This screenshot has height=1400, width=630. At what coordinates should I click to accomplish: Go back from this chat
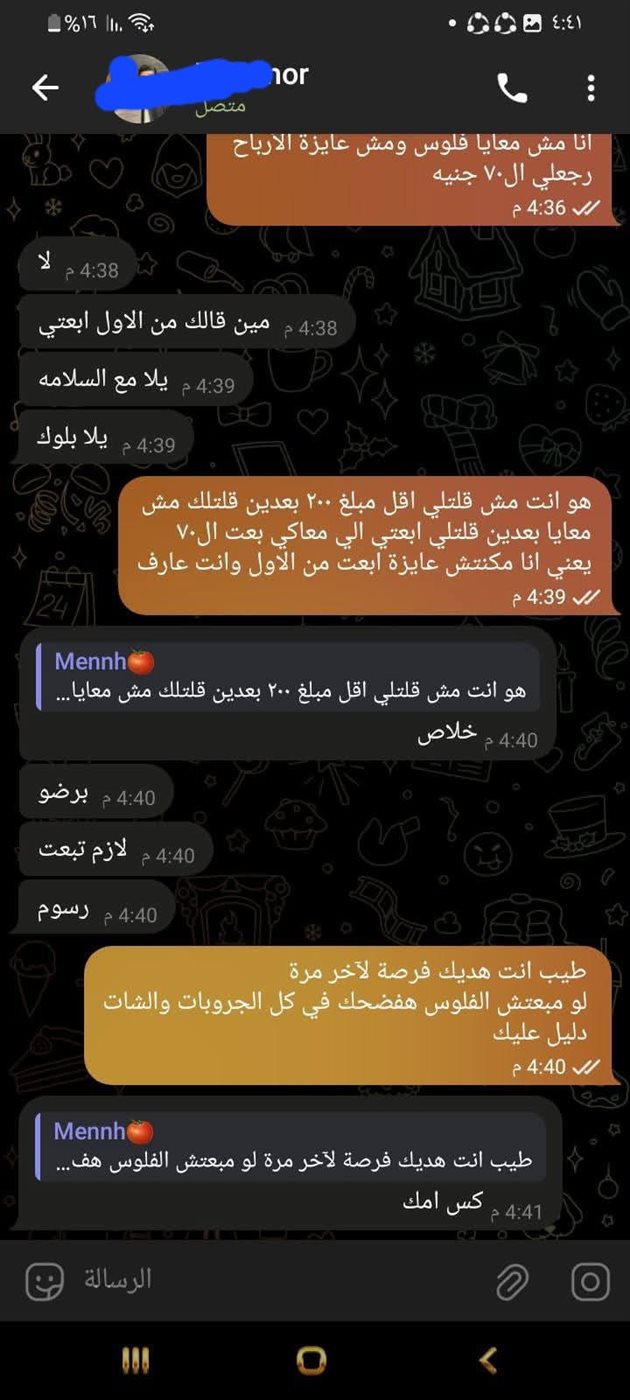[45, 88]
